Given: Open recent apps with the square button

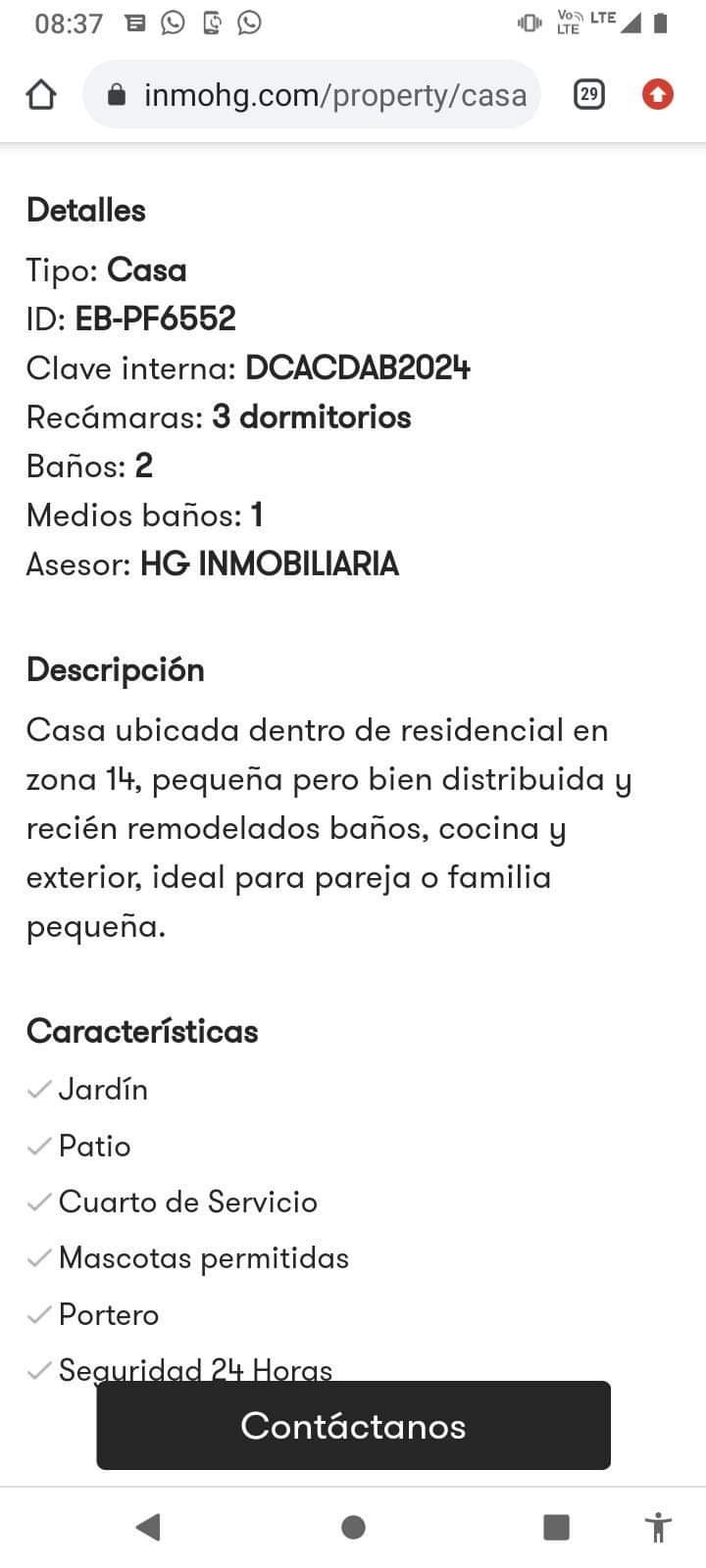Looking at the screenshot, I should click(556, 1527).
